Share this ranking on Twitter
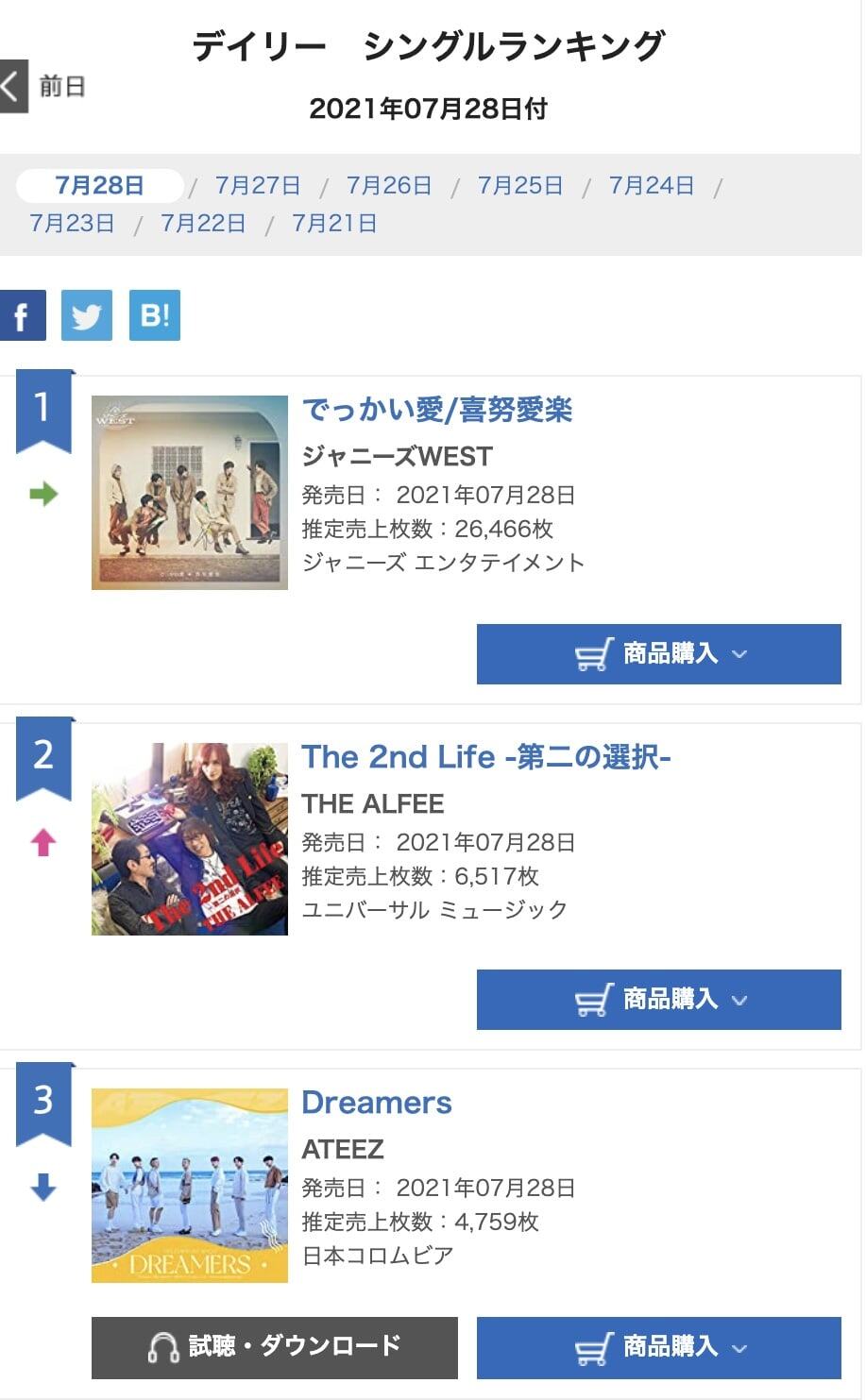Screen dimensions: 866x1400 [x=86, y=315]
